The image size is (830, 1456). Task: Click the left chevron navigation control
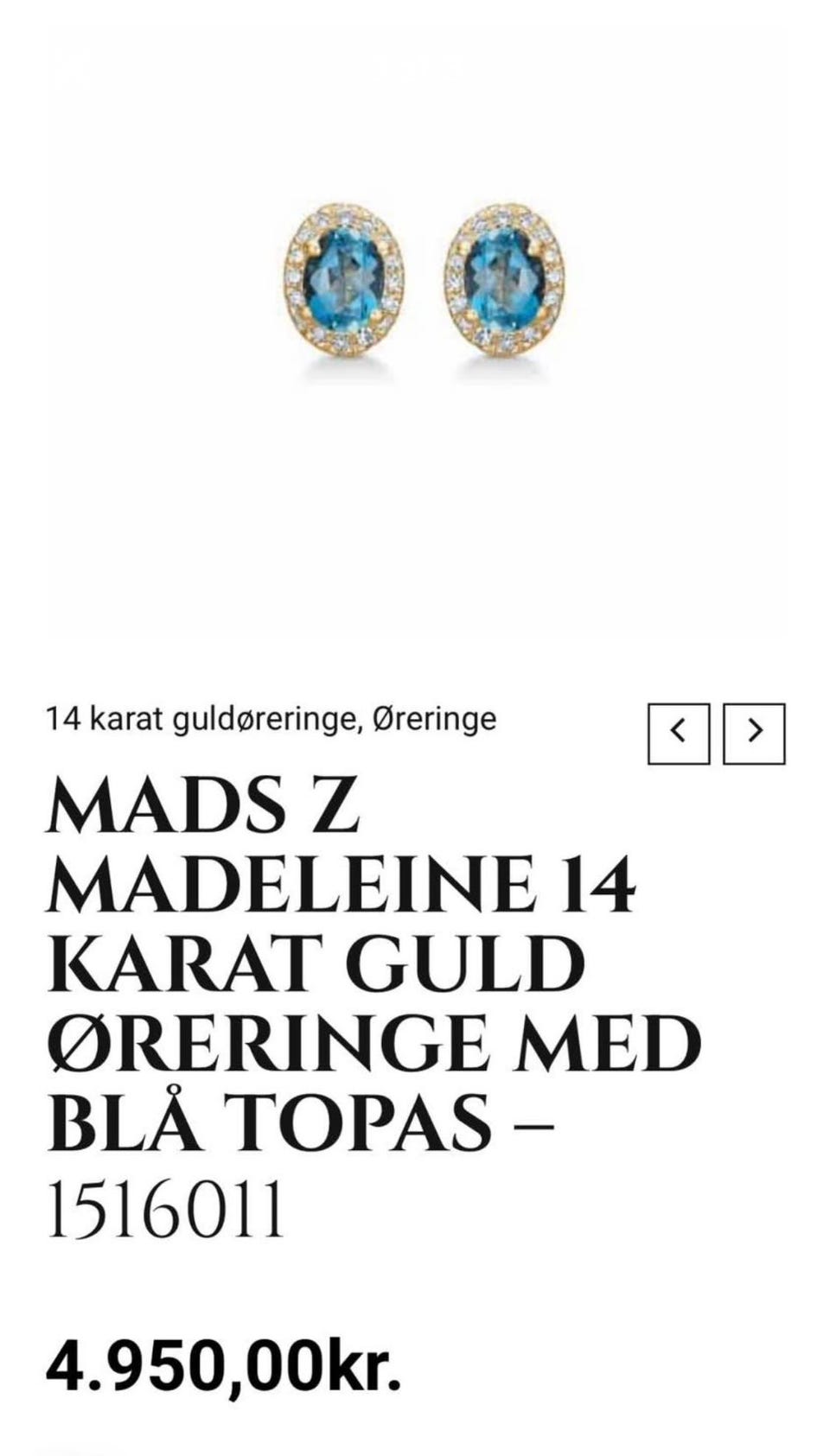679,733
